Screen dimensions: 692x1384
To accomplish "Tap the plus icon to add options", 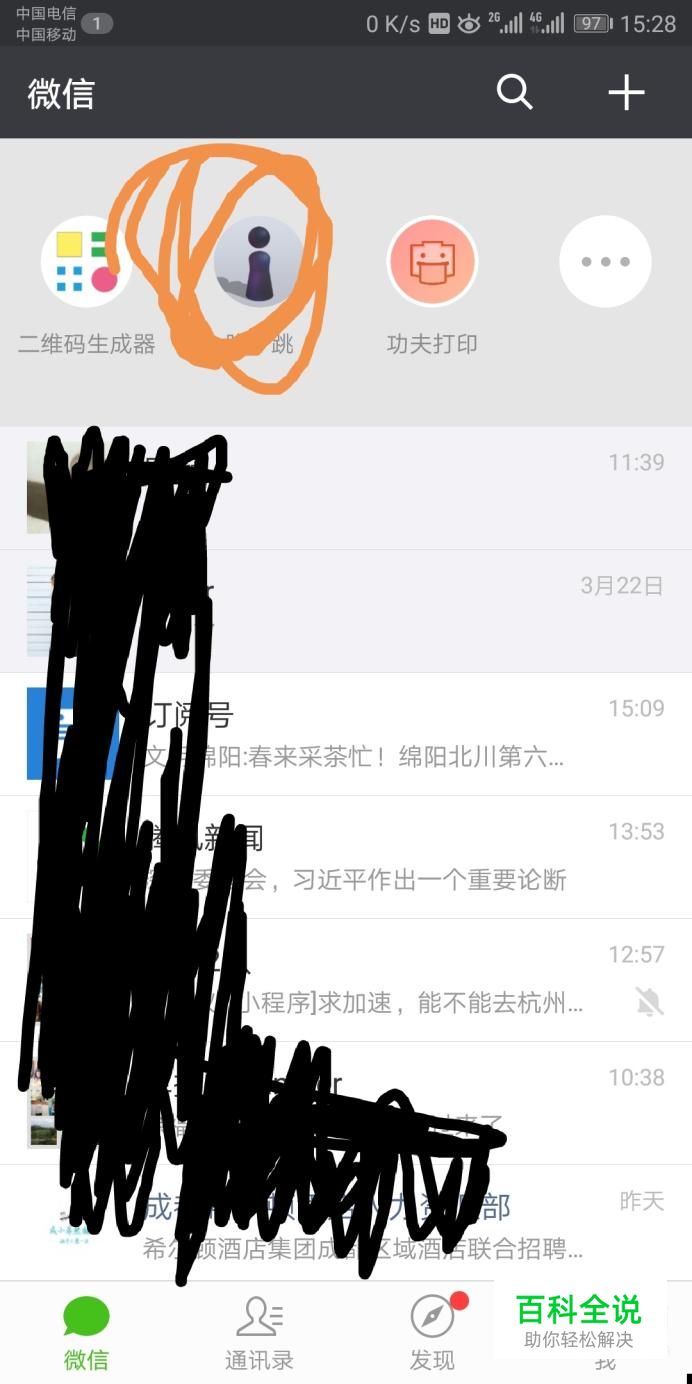I will 626,93.
